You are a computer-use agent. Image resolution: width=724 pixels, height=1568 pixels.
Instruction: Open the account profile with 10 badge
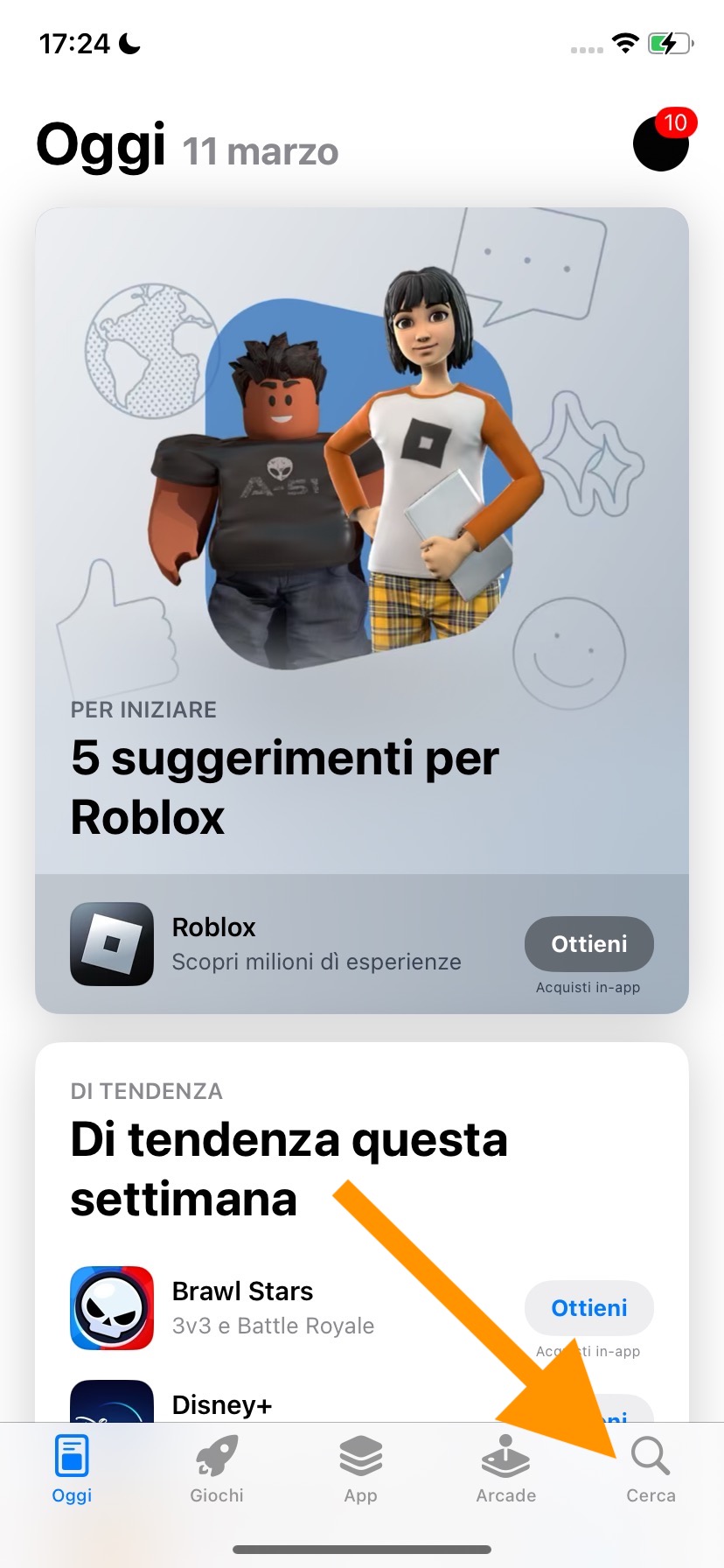point(660,143)
